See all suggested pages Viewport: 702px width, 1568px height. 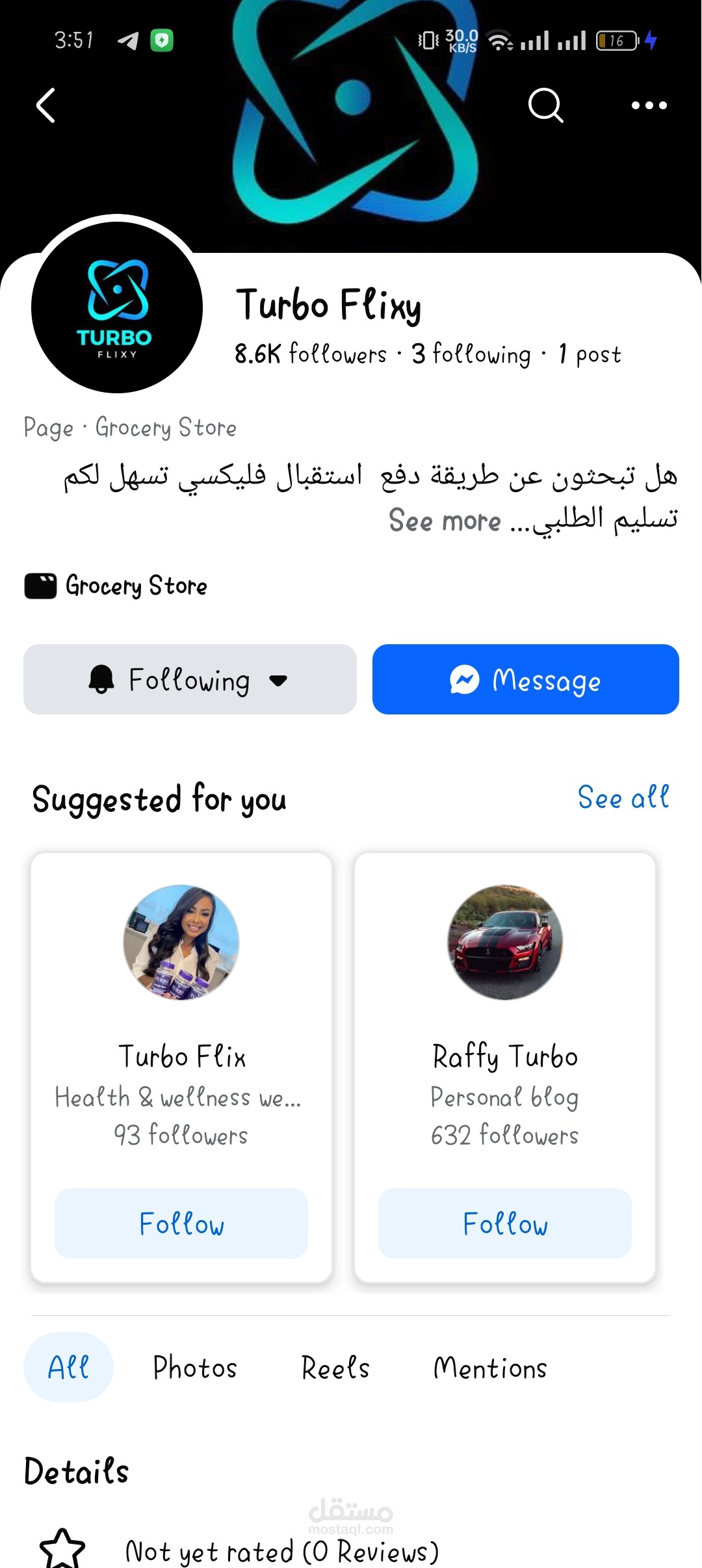tap(623, 798)
